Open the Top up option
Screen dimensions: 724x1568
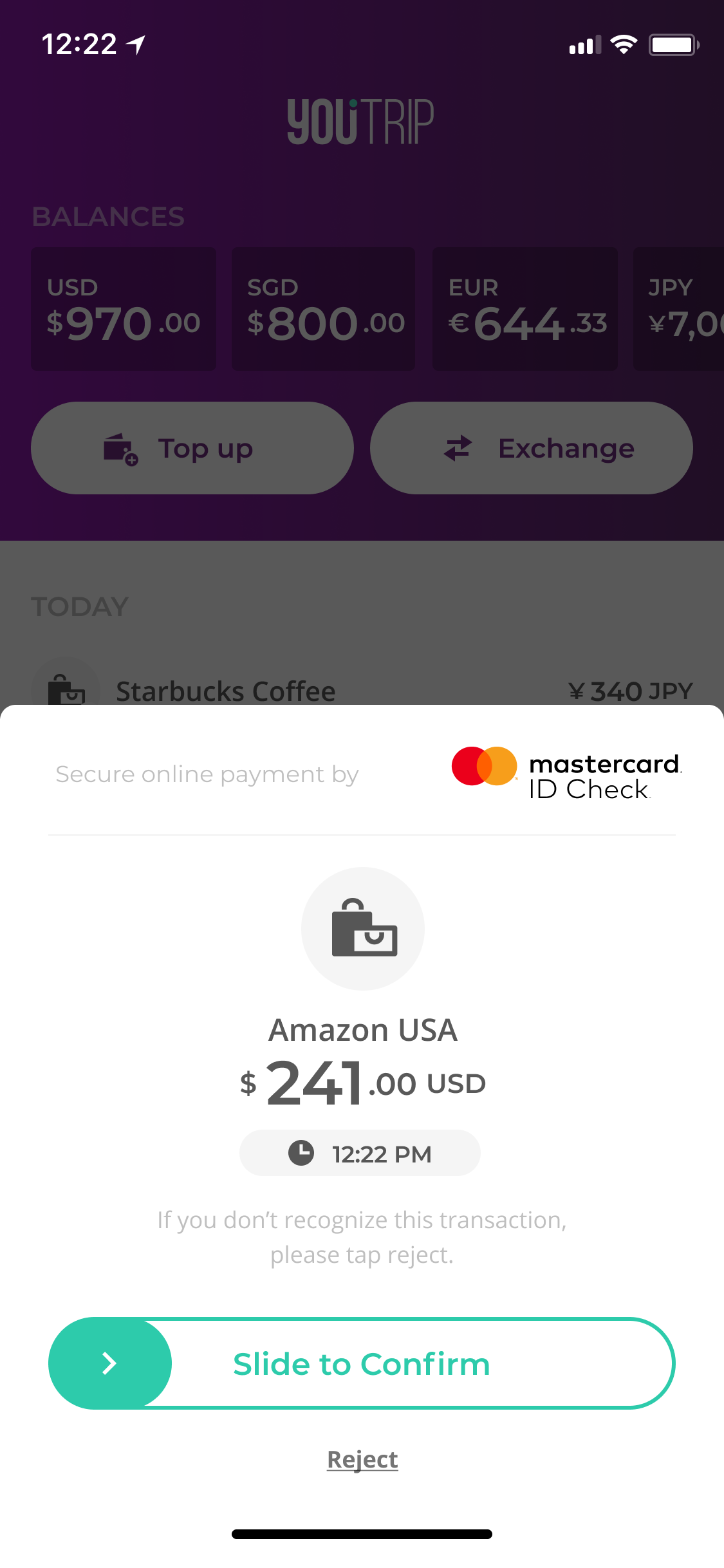[192, 448]
